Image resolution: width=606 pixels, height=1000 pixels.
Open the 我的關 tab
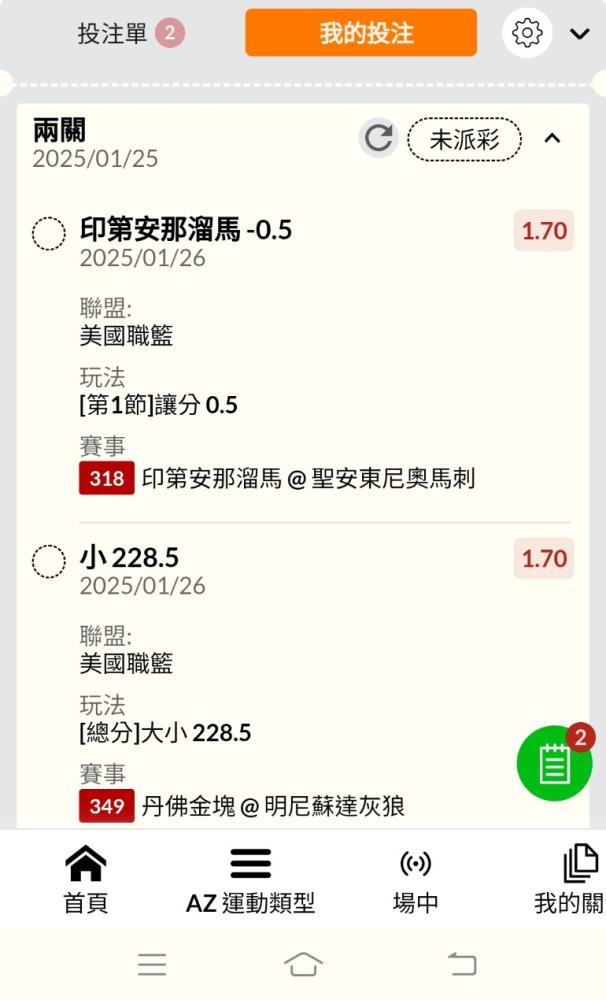click(x=570, y=880)
